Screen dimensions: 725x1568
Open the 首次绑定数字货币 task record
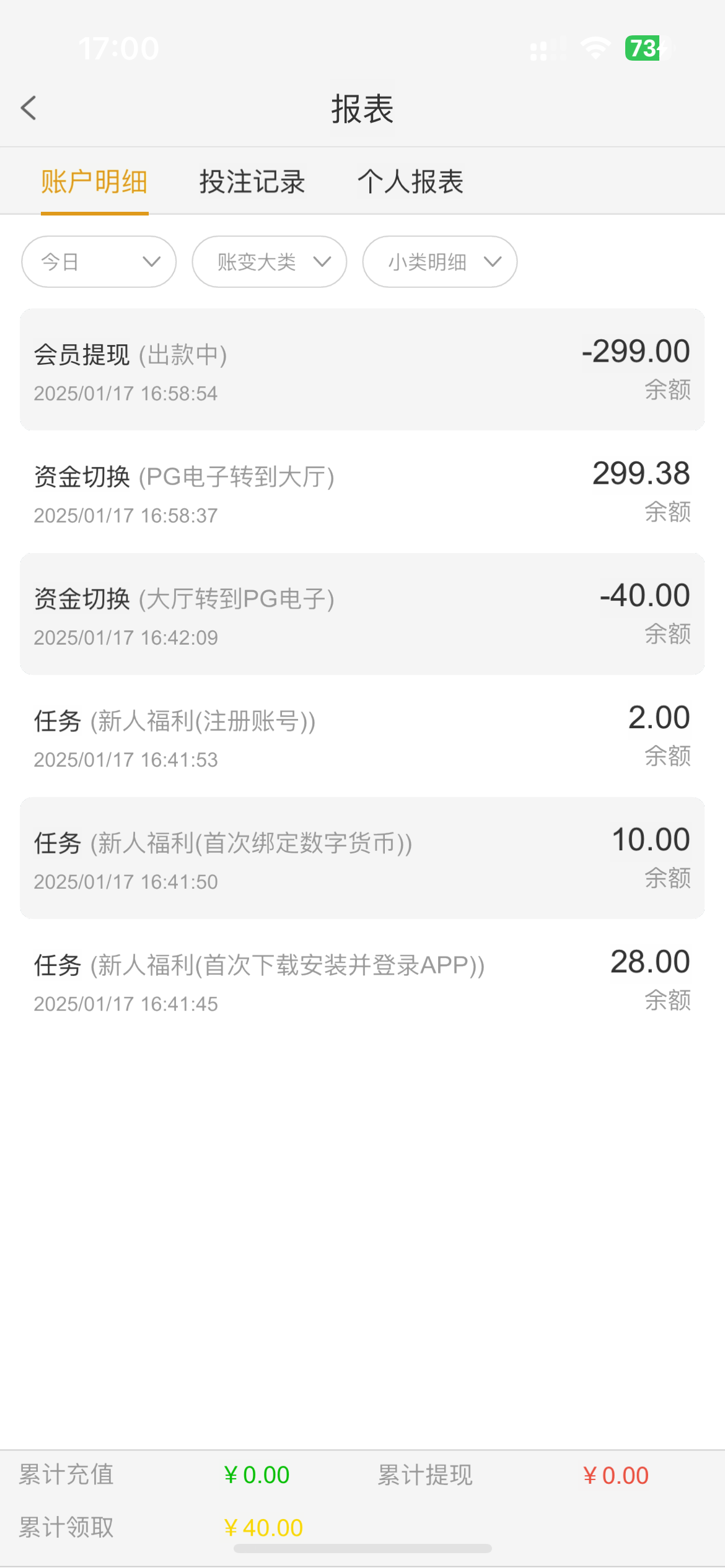(x=362, y=858)
